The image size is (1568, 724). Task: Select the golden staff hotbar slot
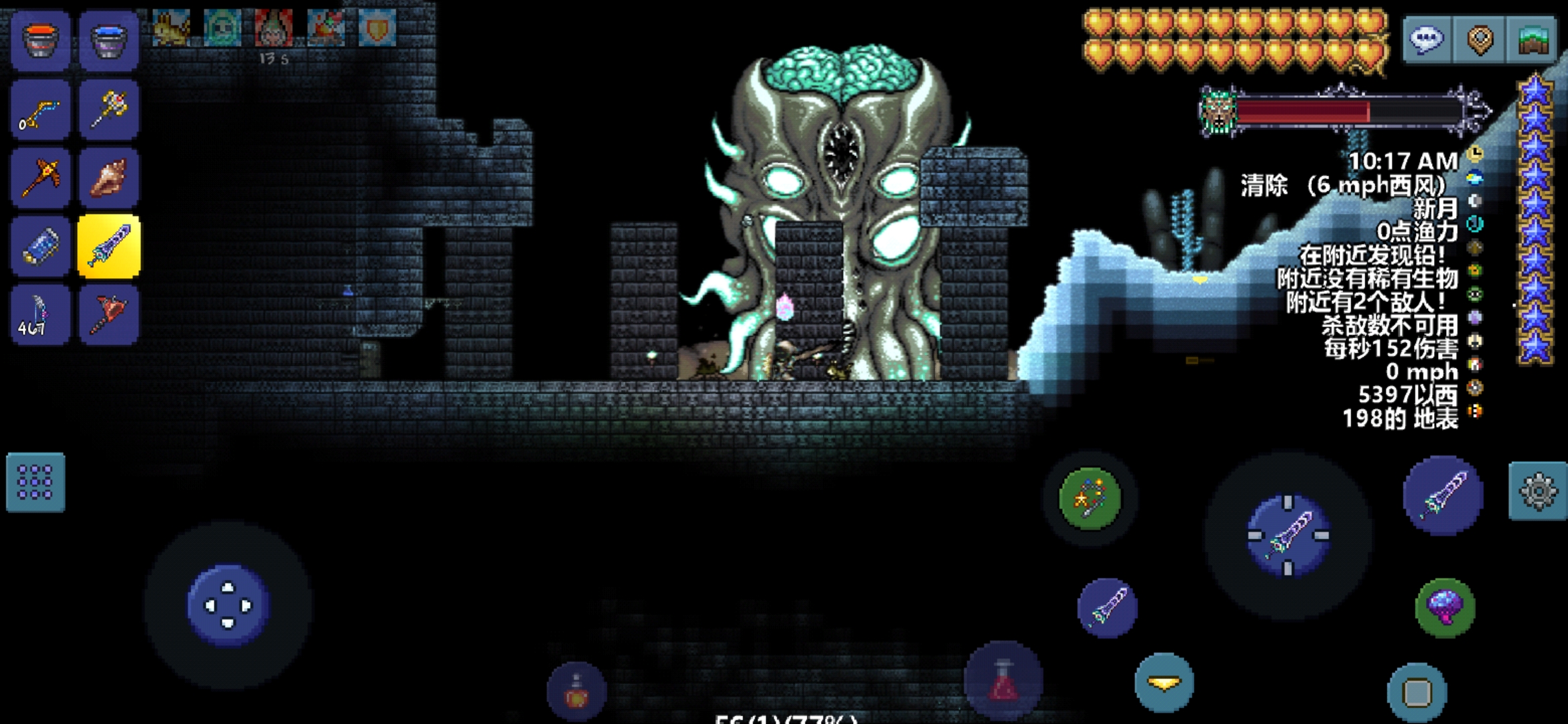[109, 109]
